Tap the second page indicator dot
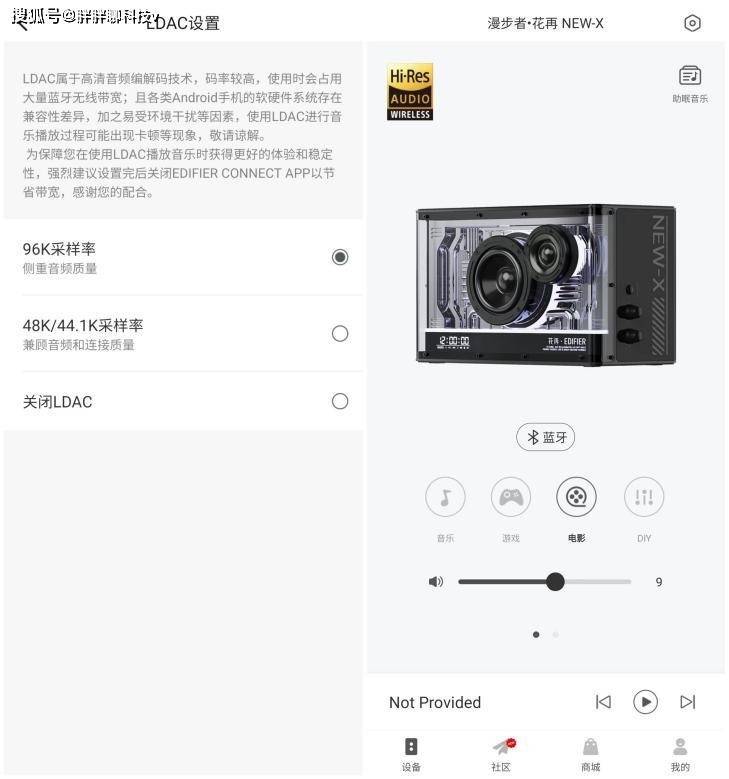Screen dimensions: 729x779 (554, 634)
